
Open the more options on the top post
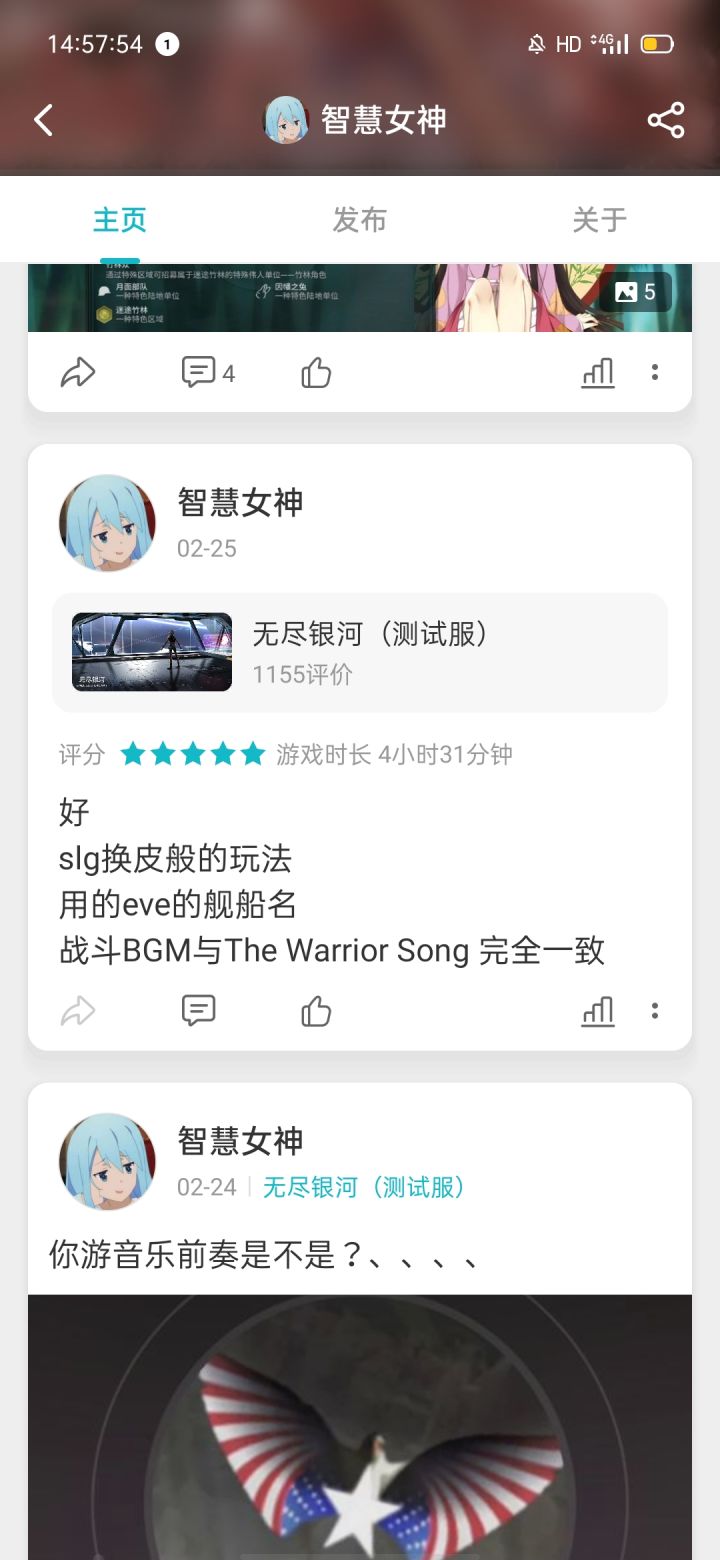tap(655, 373)
